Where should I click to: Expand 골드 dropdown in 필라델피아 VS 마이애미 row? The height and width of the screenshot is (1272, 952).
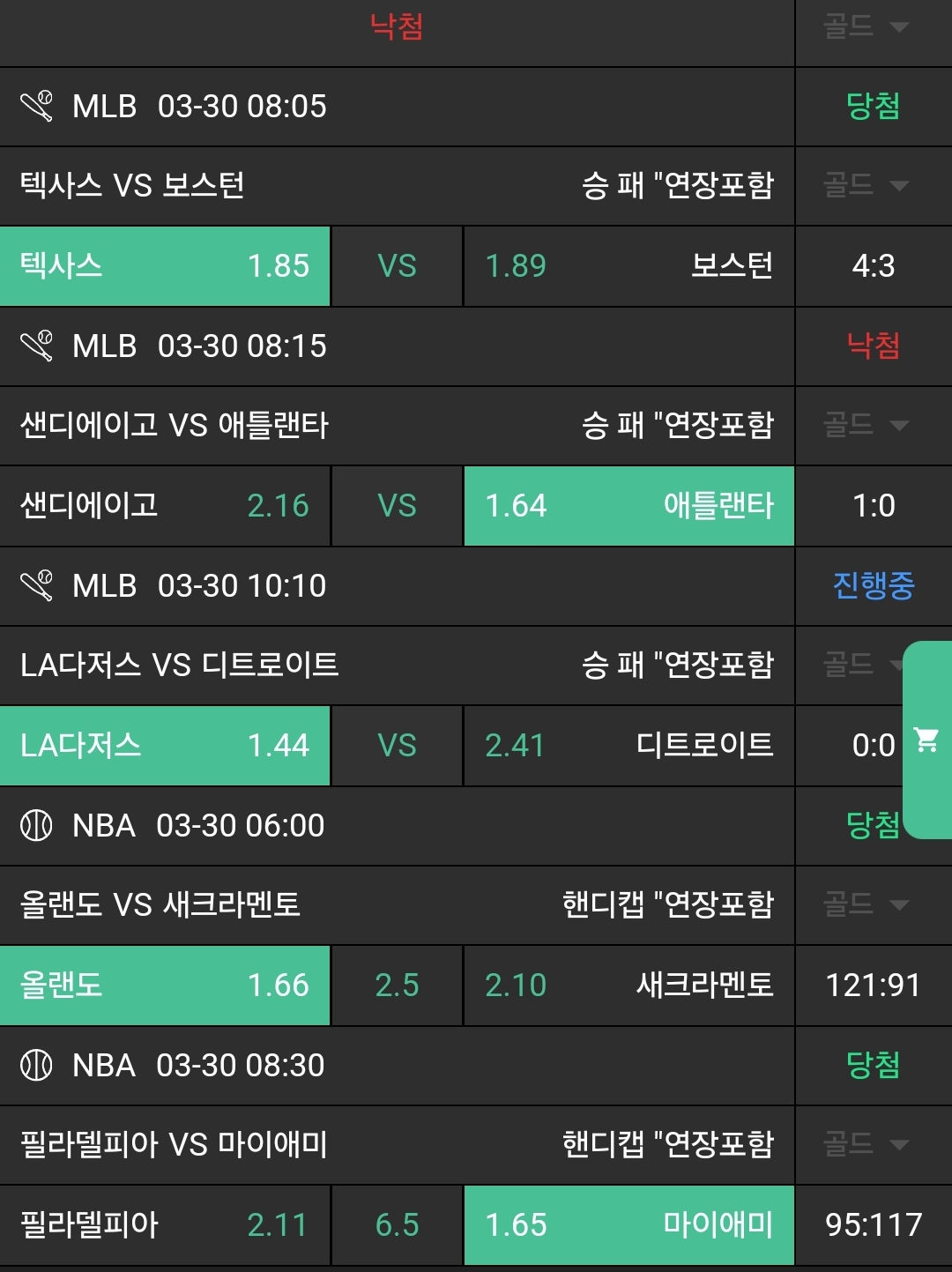click(x=866, y=1144)
